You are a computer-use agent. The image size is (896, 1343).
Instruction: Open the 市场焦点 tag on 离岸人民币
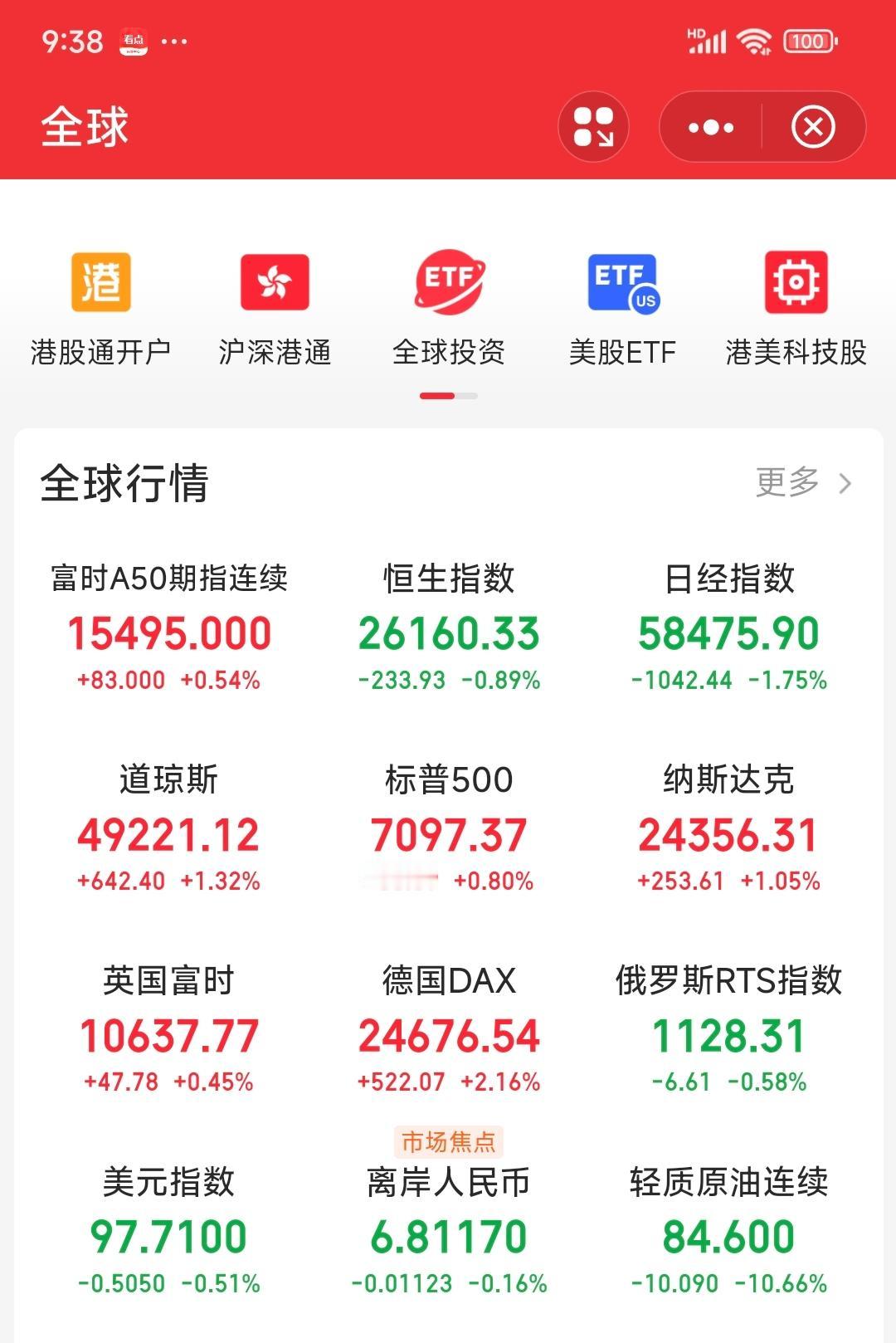[448, 1141]
